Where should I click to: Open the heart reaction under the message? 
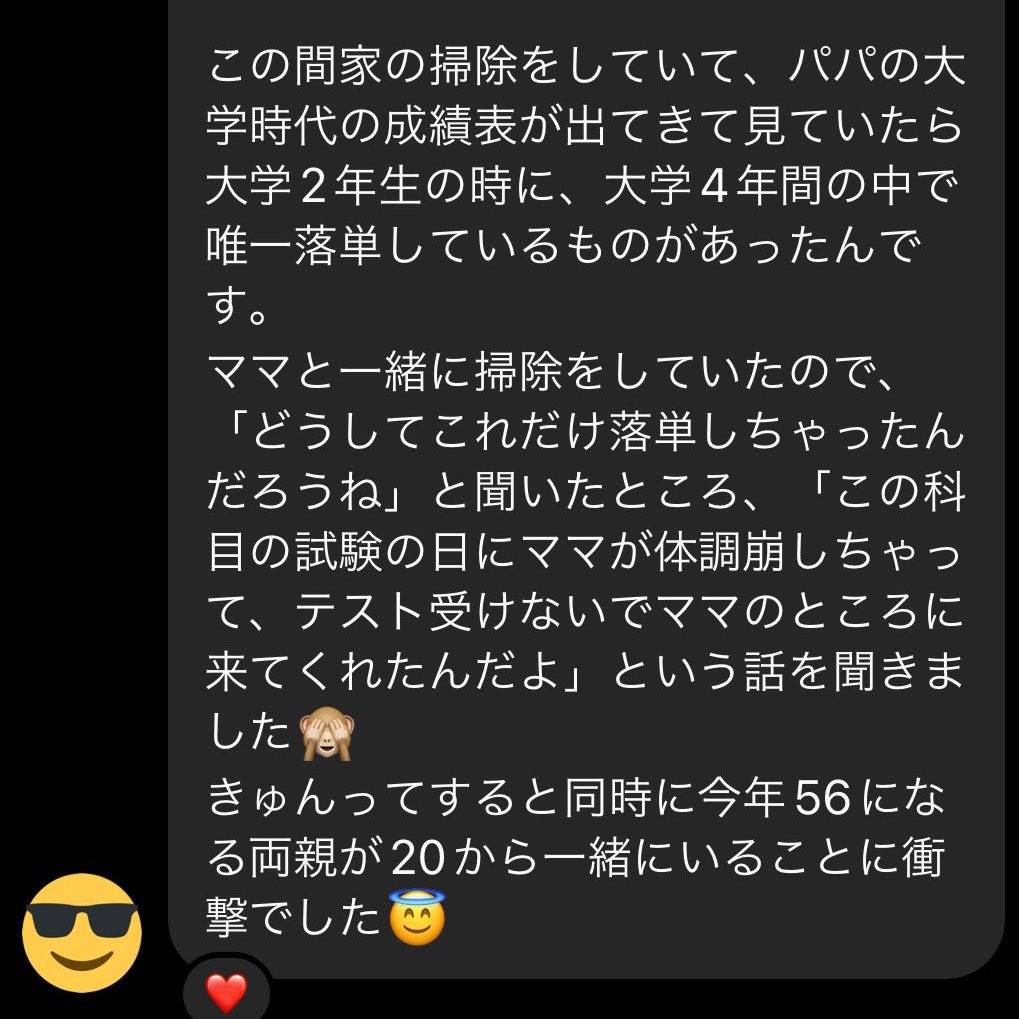click(226, 994)
